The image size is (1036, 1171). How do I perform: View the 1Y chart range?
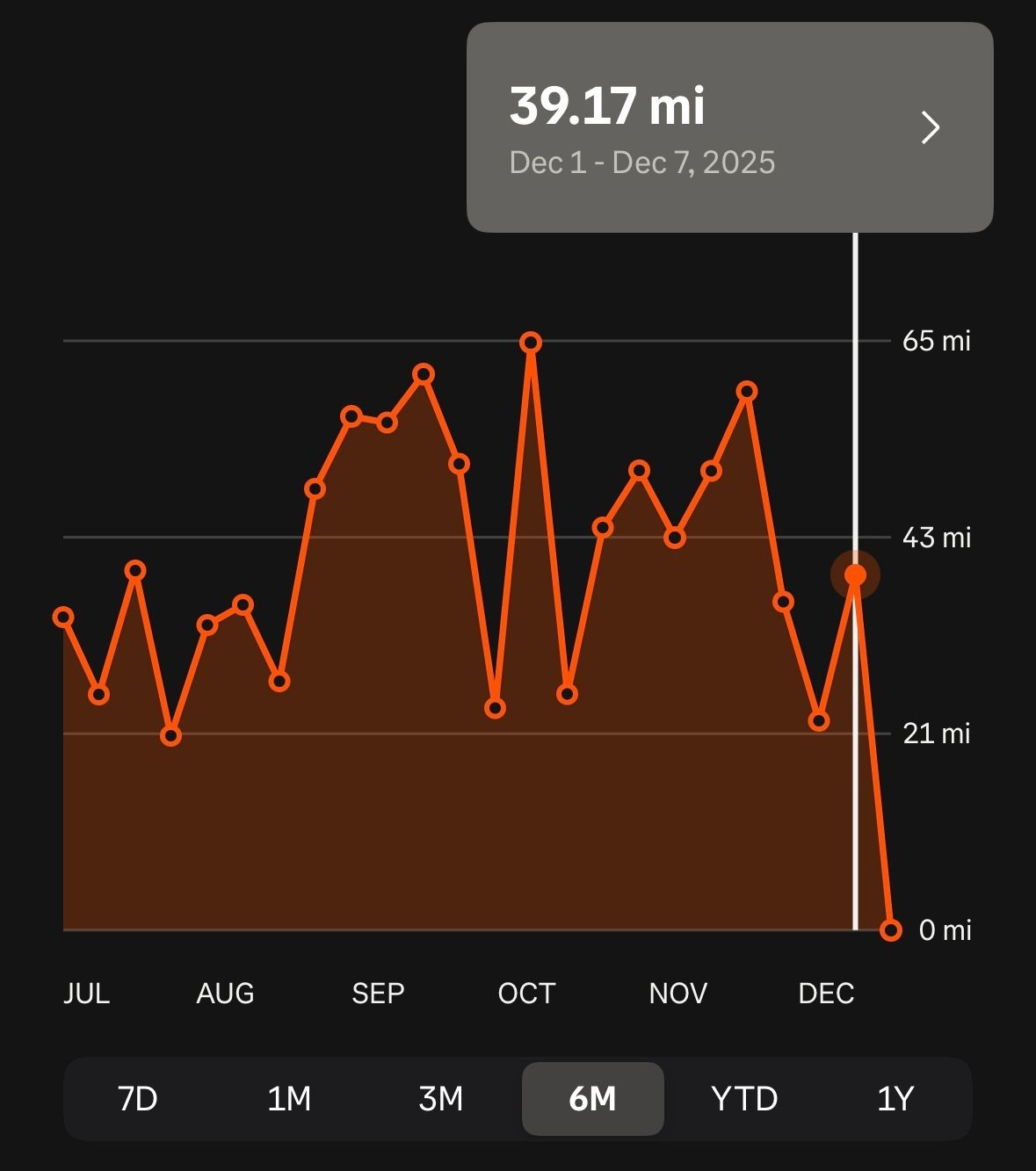coord(895,1099)
